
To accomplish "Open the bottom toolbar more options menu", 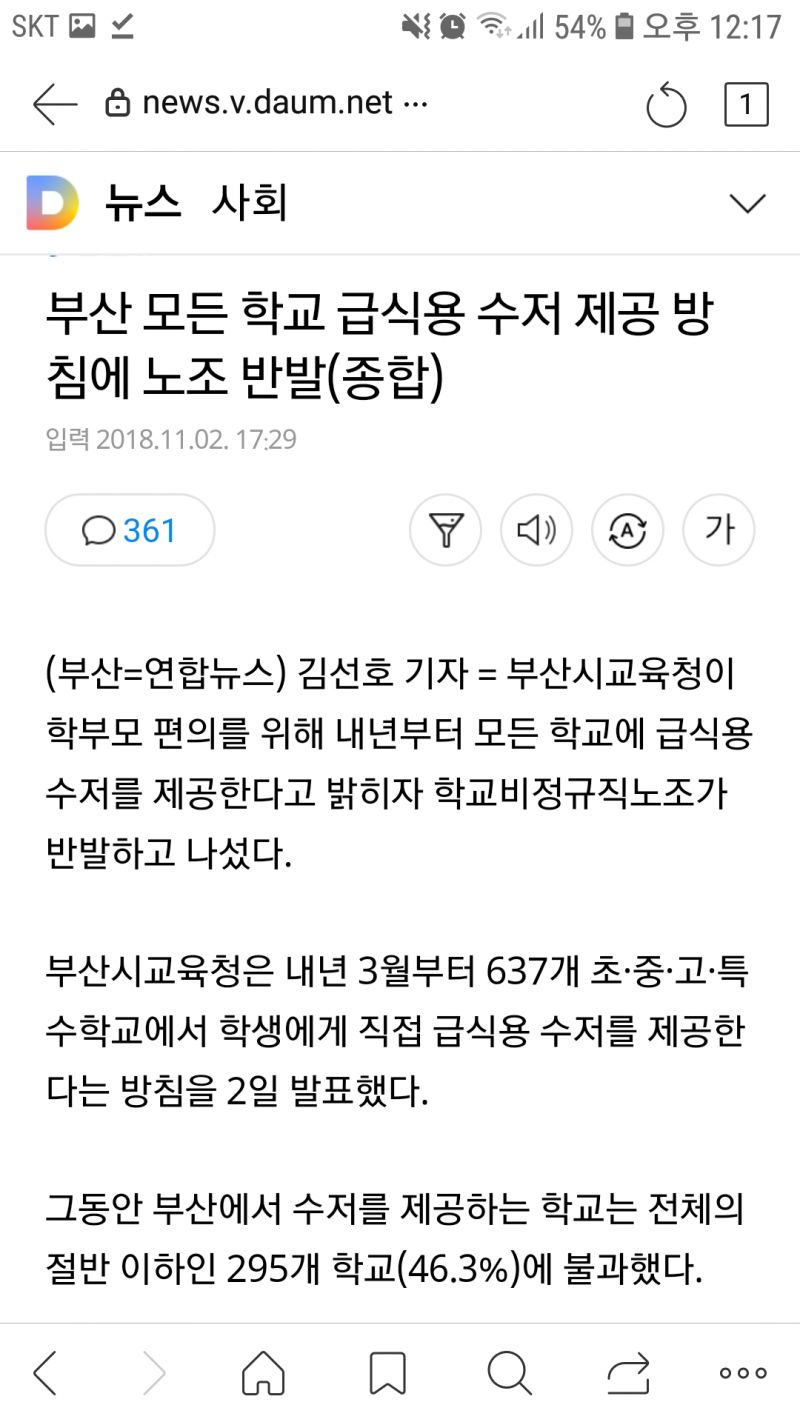I will 743,1373.
